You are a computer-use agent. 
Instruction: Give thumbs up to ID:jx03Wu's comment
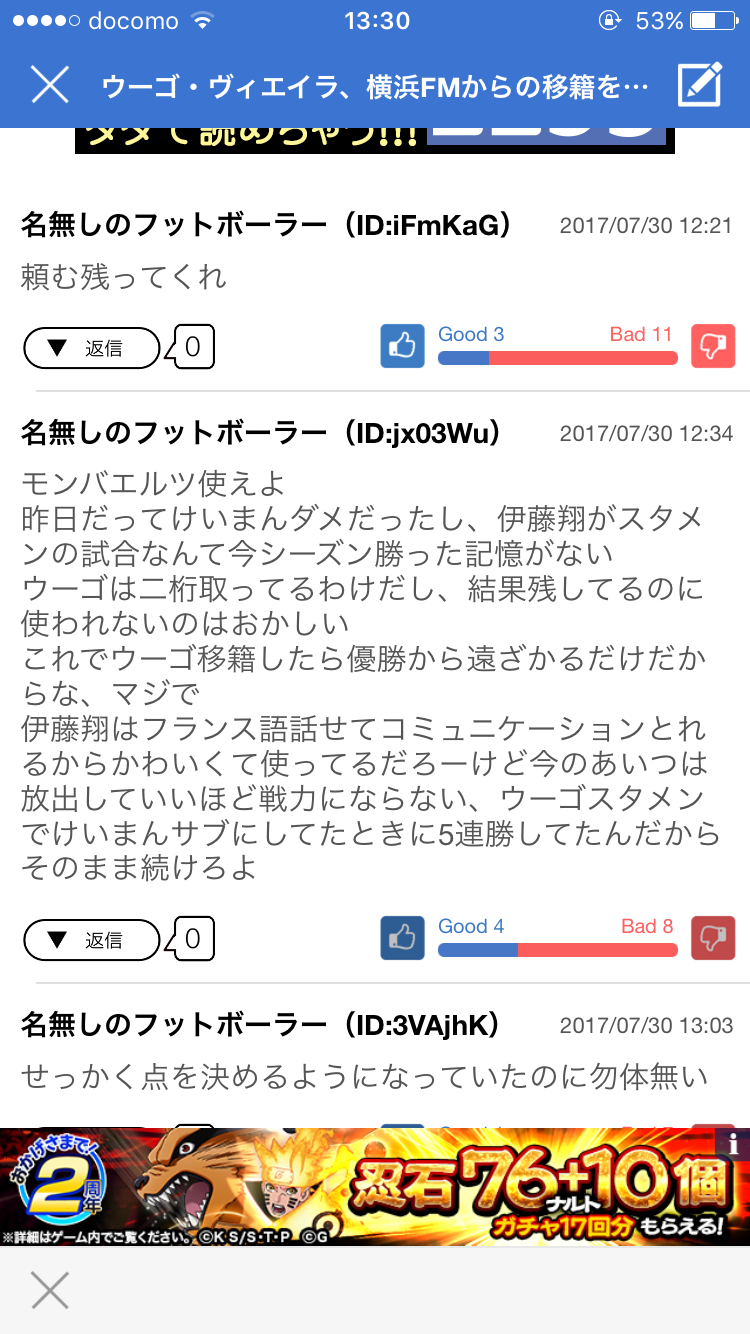click(402, 938)
